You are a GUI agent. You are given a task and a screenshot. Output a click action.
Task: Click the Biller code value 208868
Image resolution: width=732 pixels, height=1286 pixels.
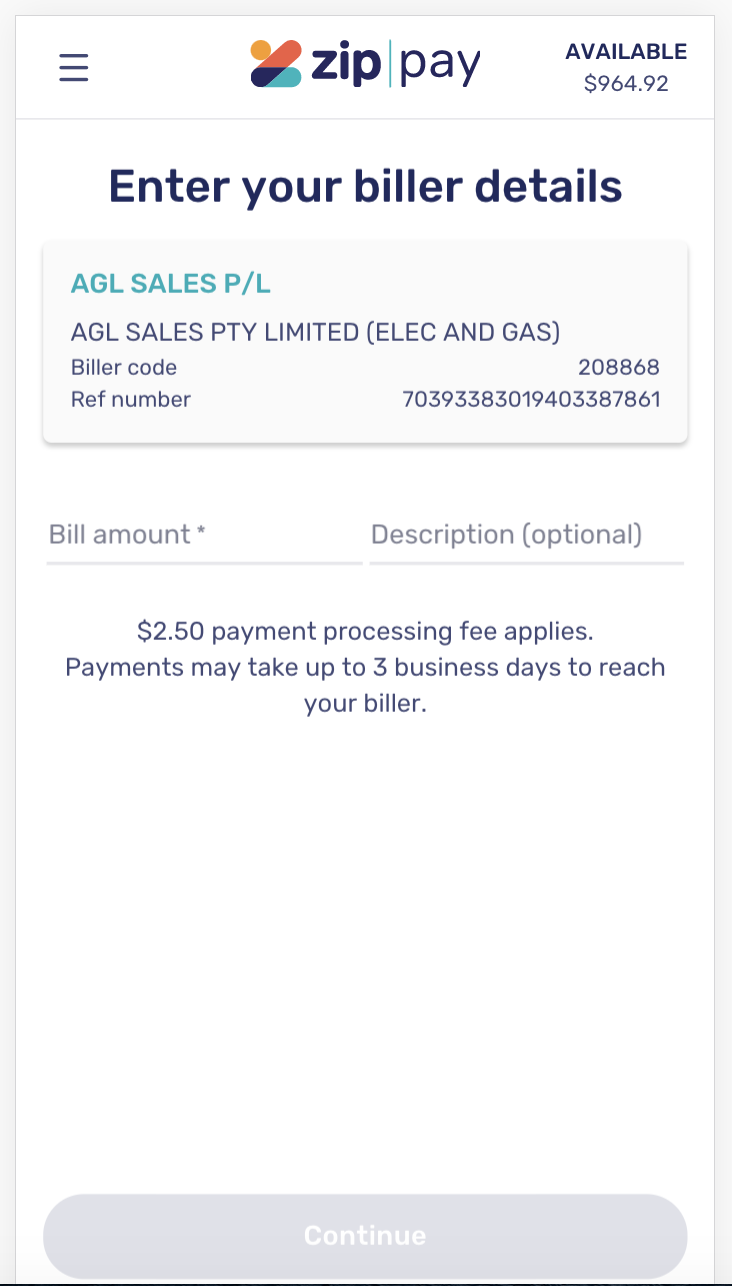click(619, 367)
